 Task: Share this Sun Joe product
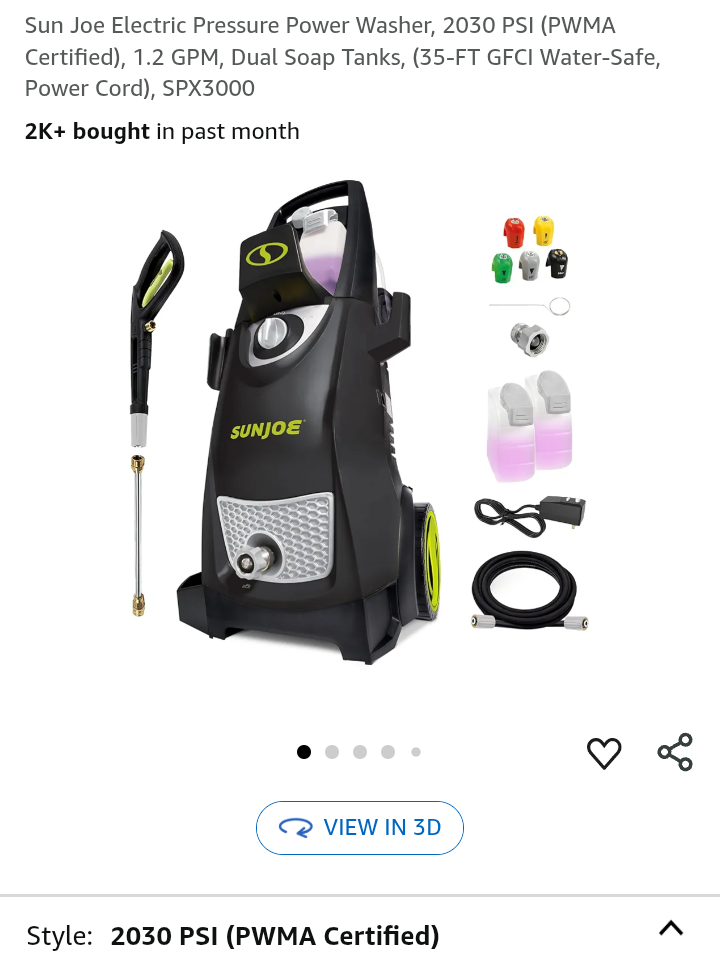point(675,752)
